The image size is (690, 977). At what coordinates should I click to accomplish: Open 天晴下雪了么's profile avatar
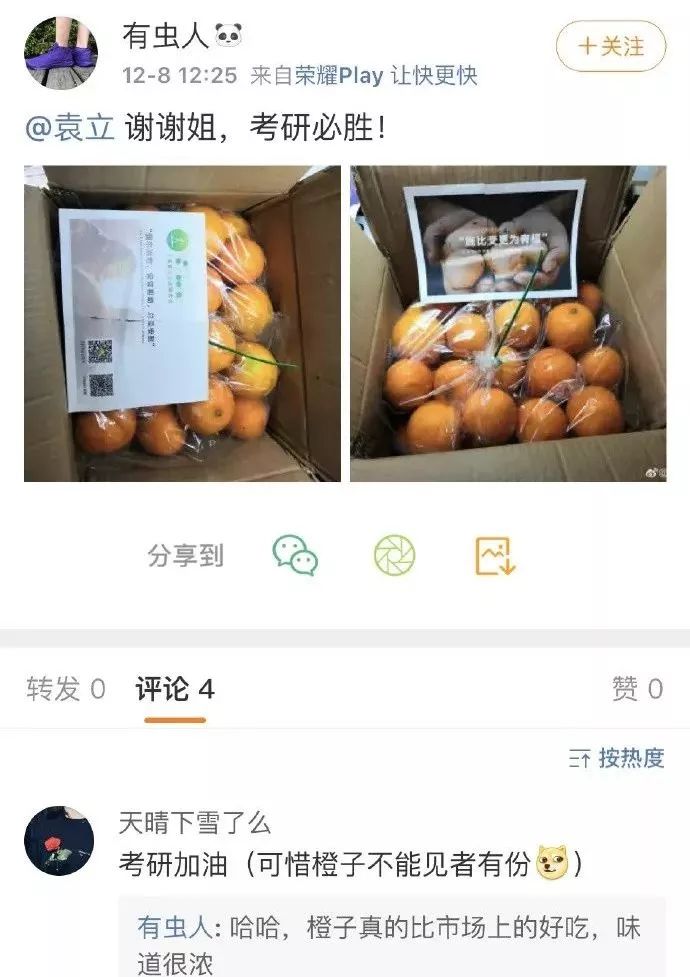(x=59, y=841)
